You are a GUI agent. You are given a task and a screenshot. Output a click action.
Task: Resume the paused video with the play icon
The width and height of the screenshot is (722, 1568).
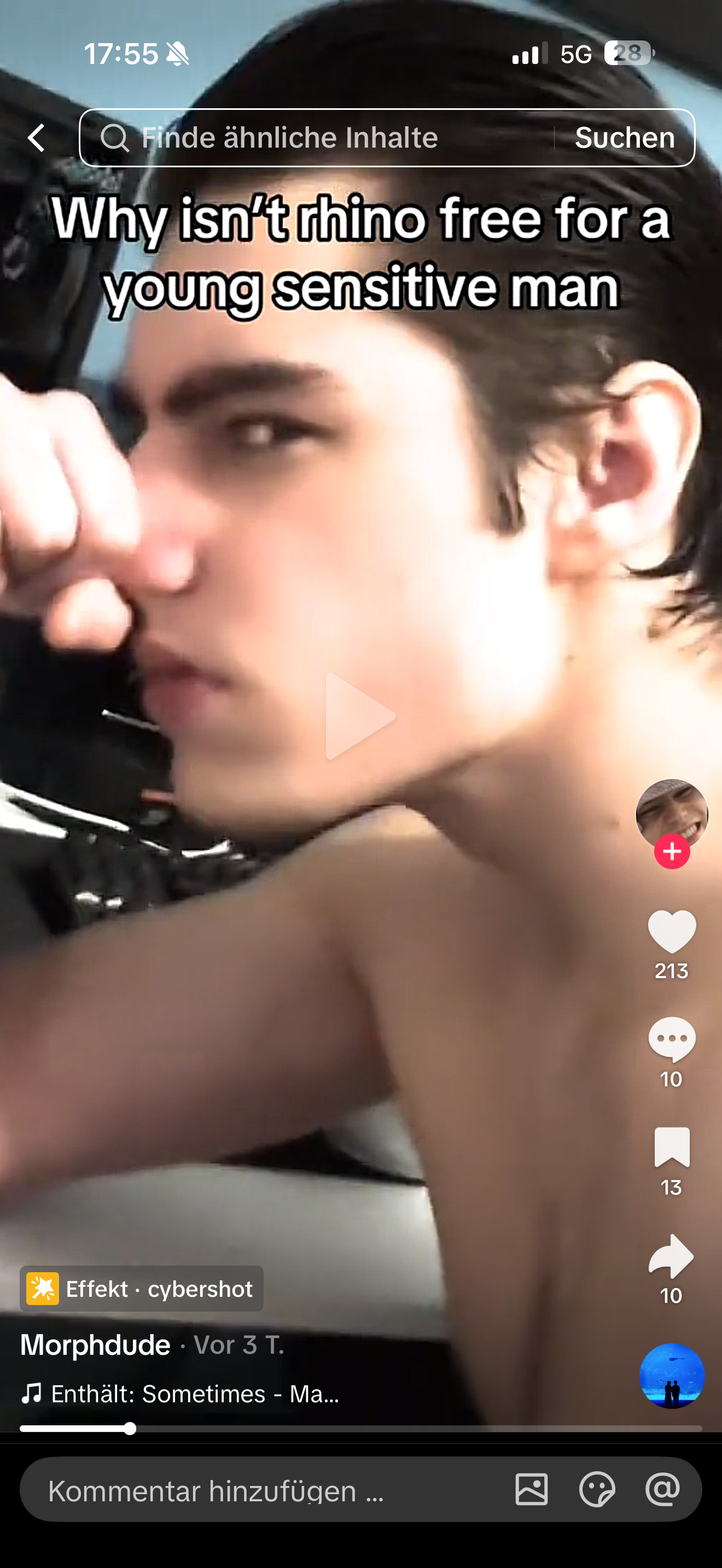pyautogui.click(x=360, y=716)
